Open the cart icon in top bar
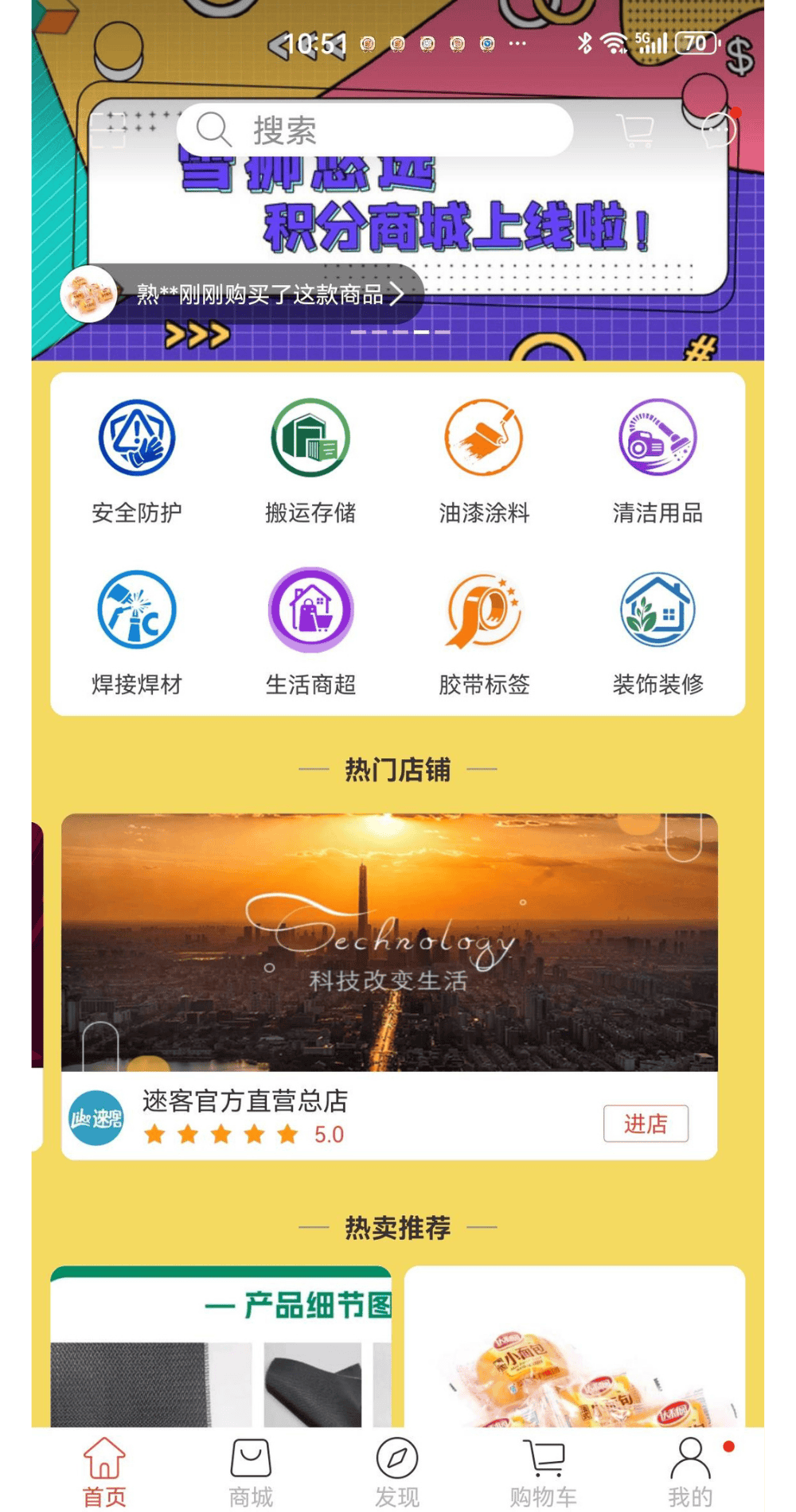The width and height of the screenshot is (796, 1512). click(634, 129)
